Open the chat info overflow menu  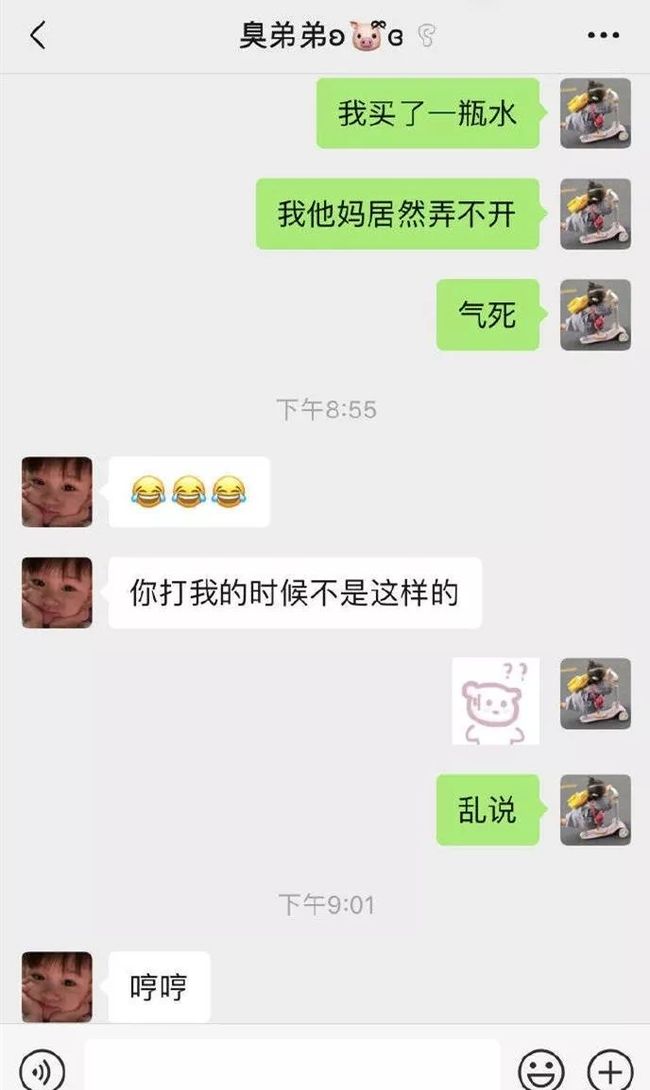[x=603, y=35]
